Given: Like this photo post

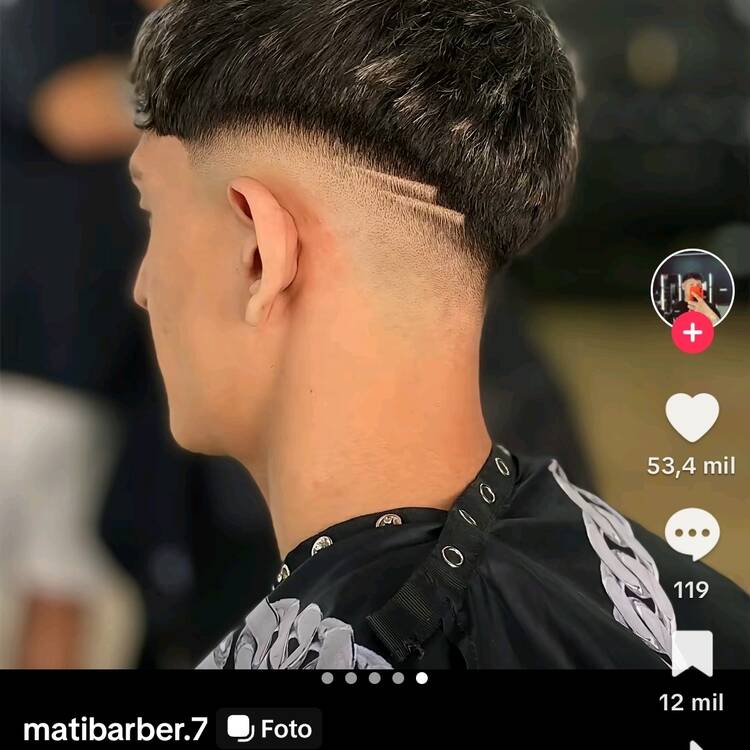Looking at the screenshot, I should click(x=692, y=417).
